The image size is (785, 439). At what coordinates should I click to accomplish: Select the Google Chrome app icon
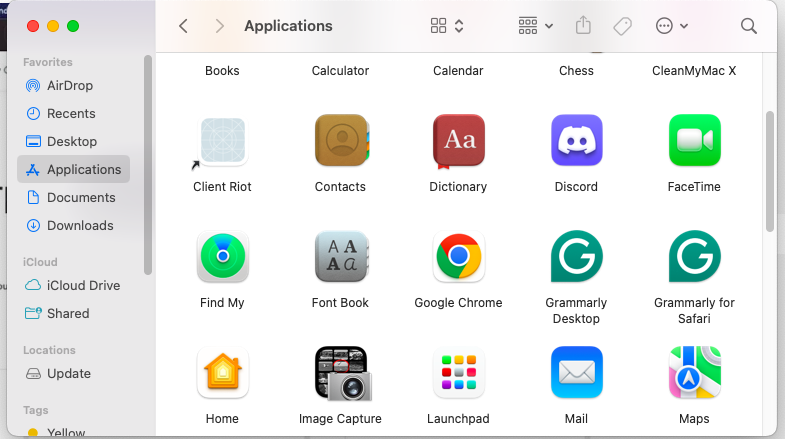pyautogui.click(x=458, y=257)
